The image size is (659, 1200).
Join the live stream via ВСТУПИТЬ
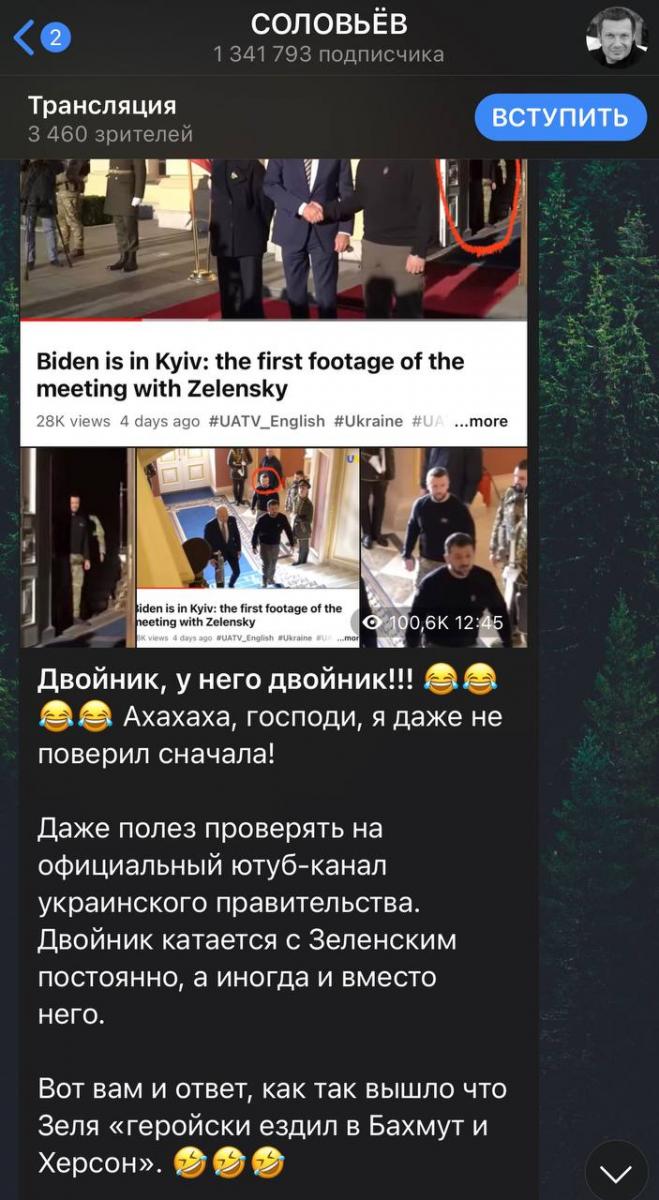560,117
